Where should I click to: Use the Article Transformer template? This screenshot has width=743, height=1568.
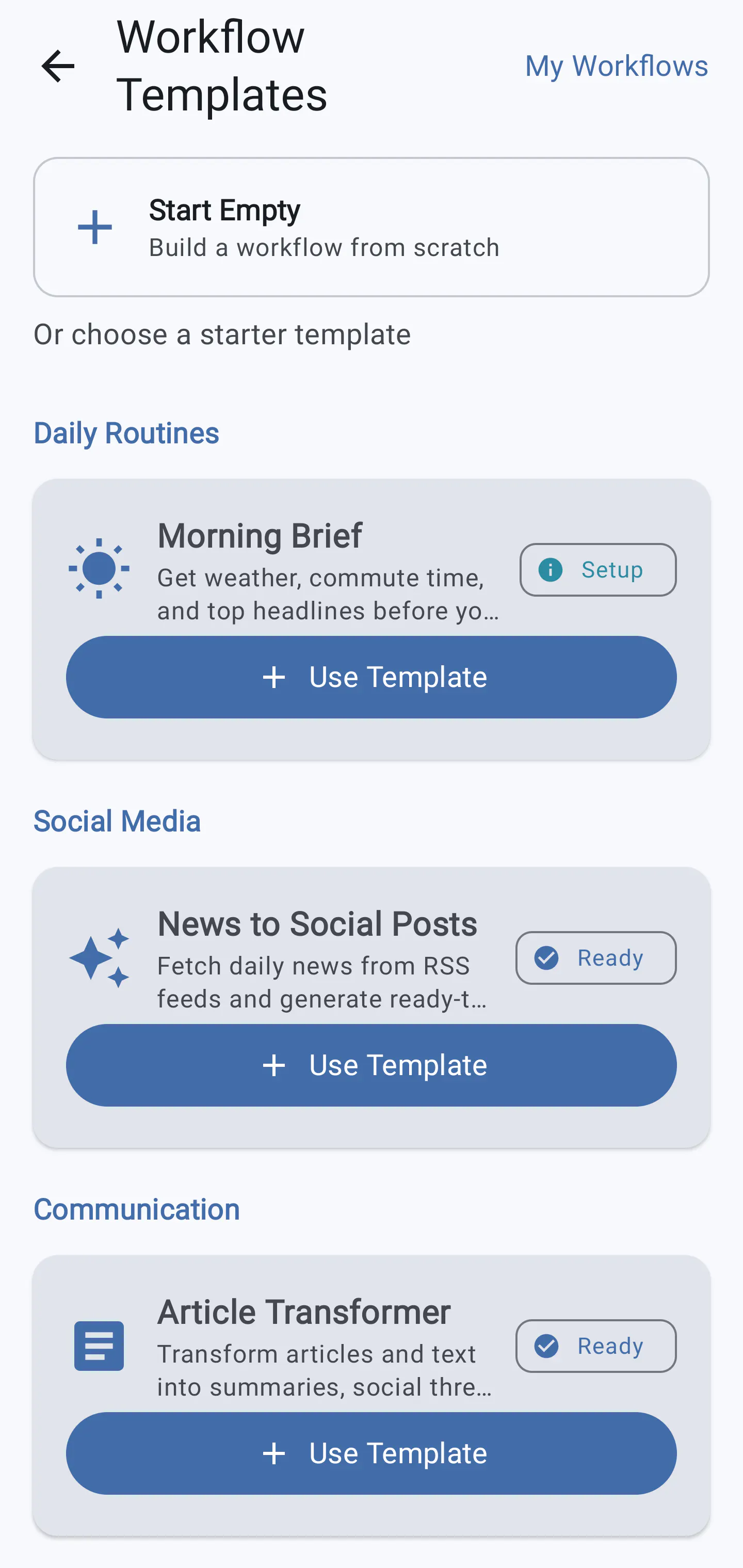(x=371, y=1453)
